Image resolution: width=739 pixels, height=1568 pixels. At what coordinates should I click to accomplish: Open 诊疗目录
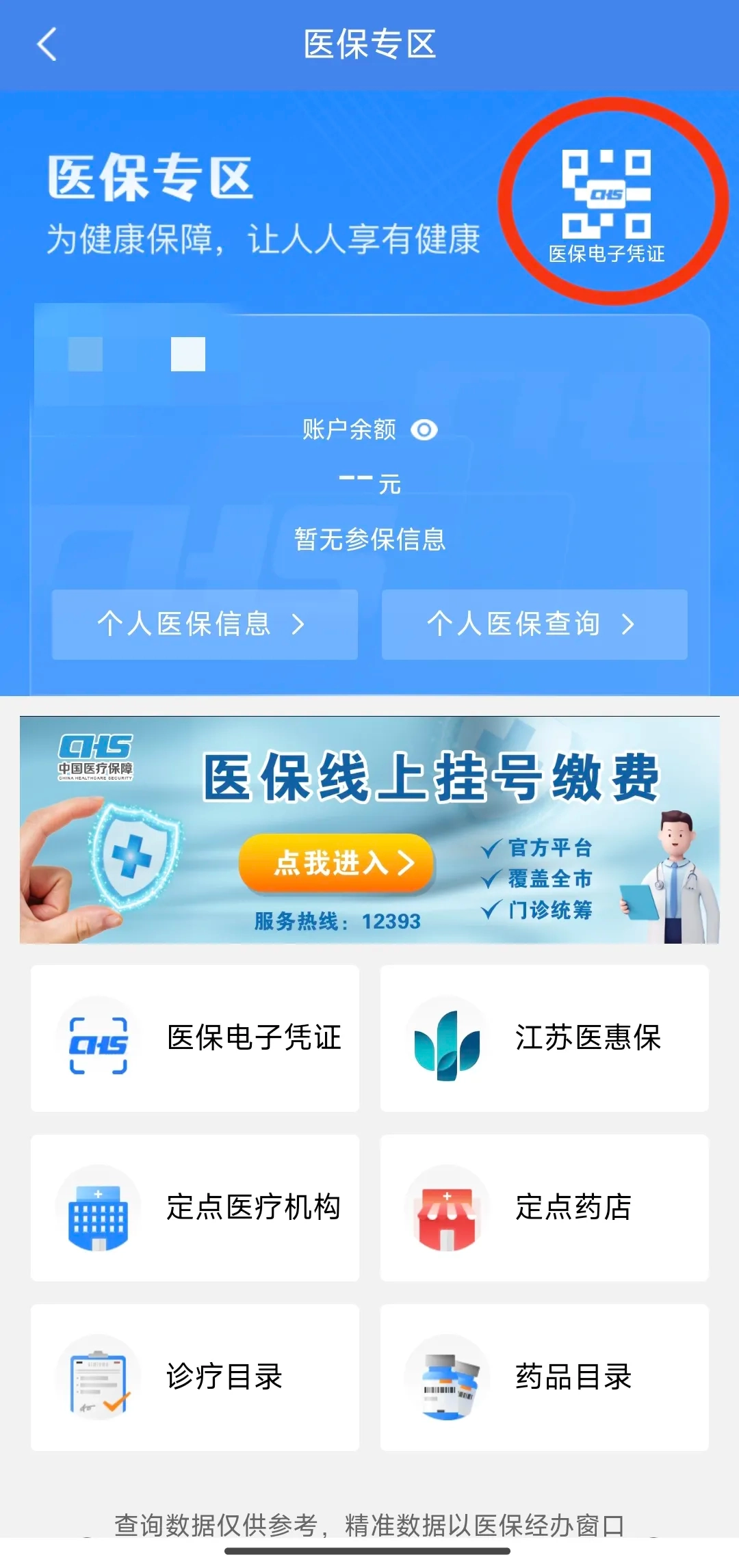(x=195, y=1377)
